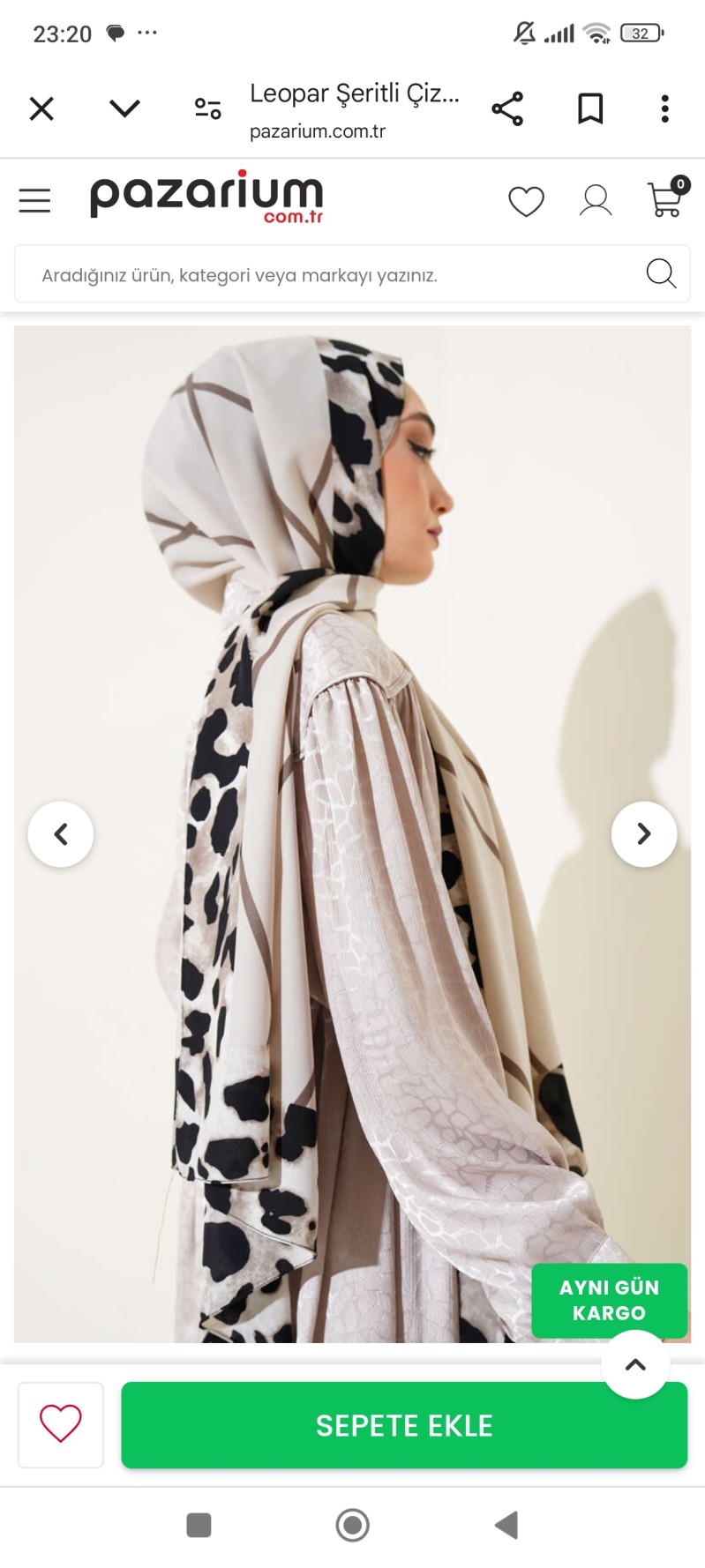Minimize the browser with the down chevron

(124, 108)
